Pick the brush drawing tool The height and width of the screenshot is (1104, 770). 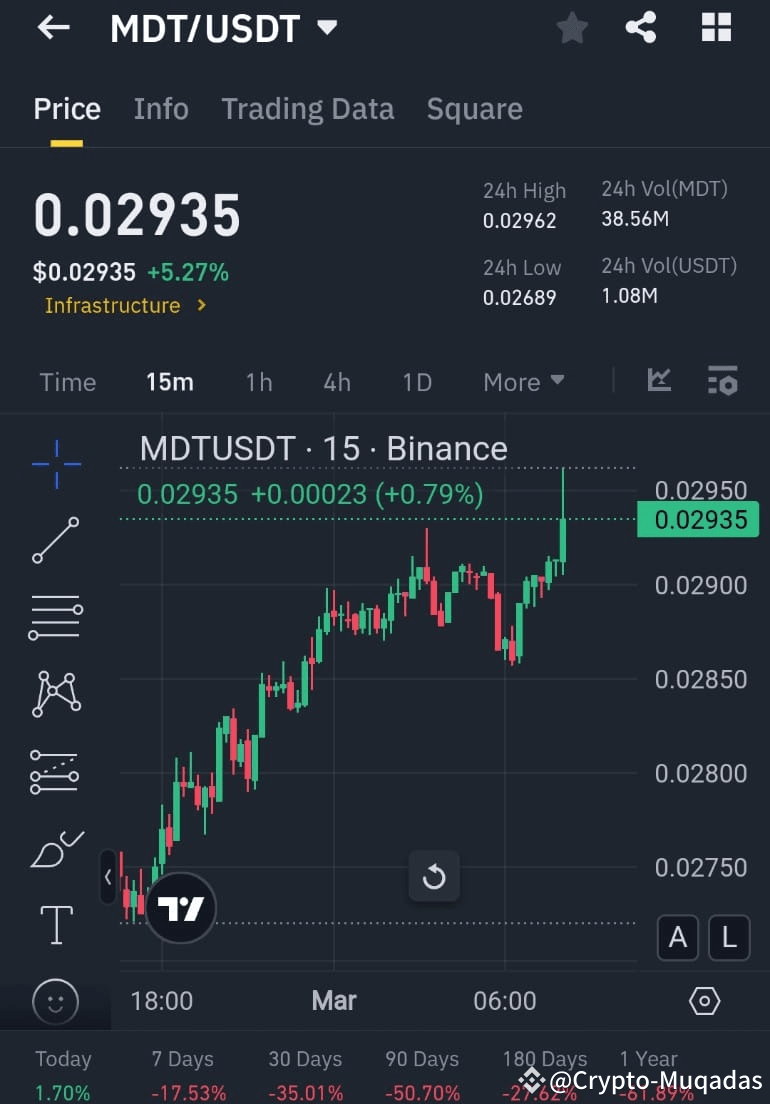coord(55,847)
